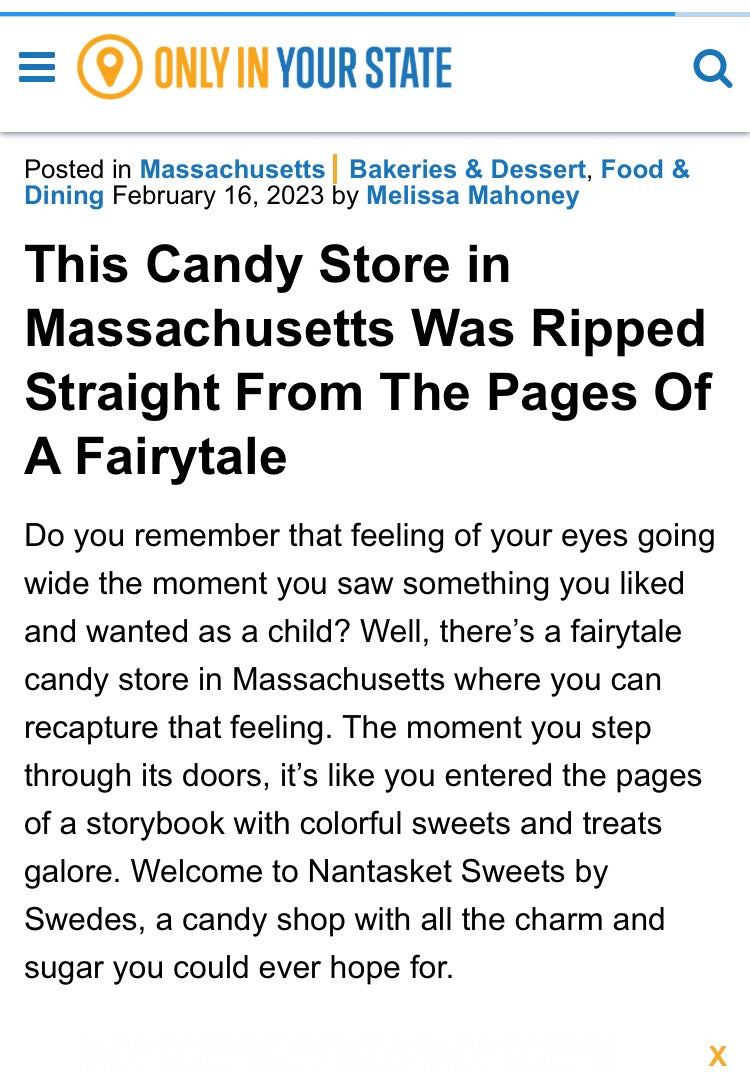Open the hamburger navigation menu
Image resolution: width=750 pixels, height=1072 pixels.
coord(37,68)
